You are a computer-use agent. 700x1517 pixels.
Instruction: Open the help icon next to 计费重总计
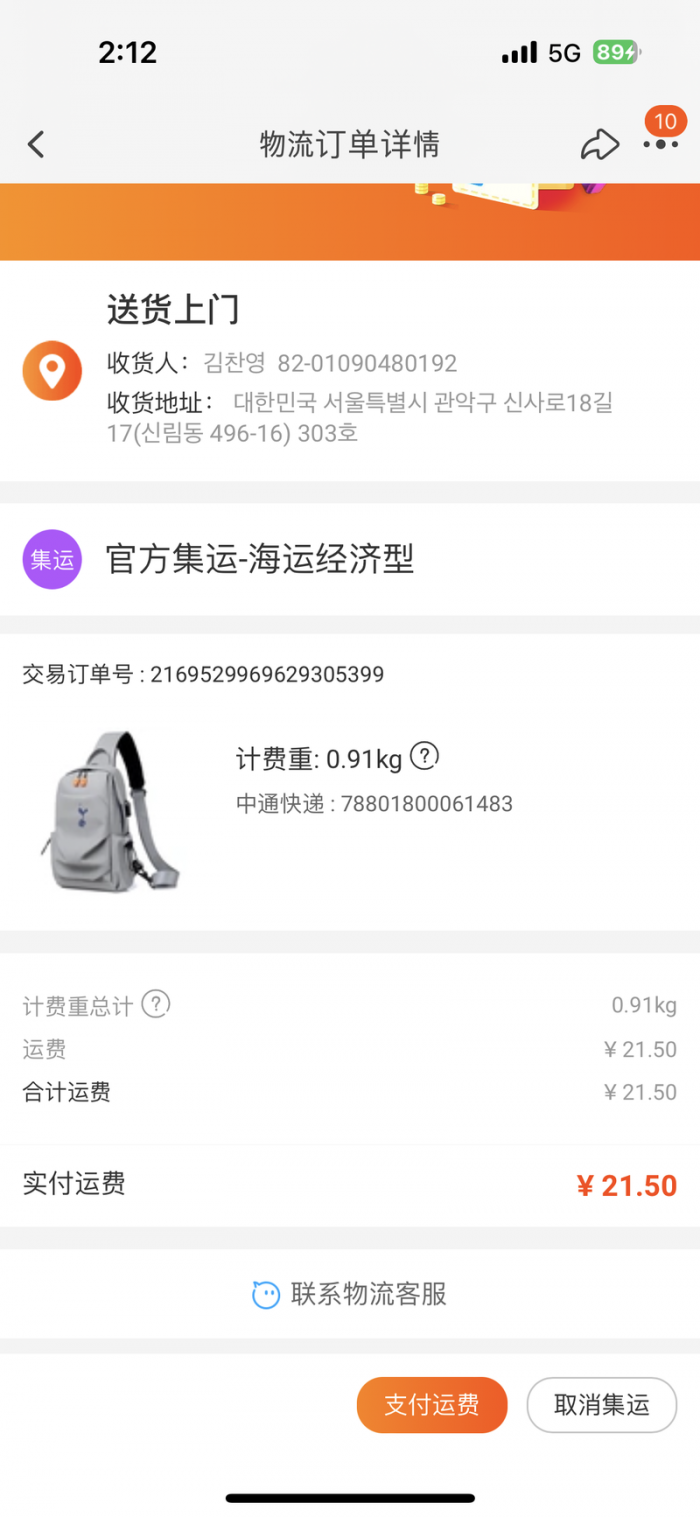(x=155, y=1003)
